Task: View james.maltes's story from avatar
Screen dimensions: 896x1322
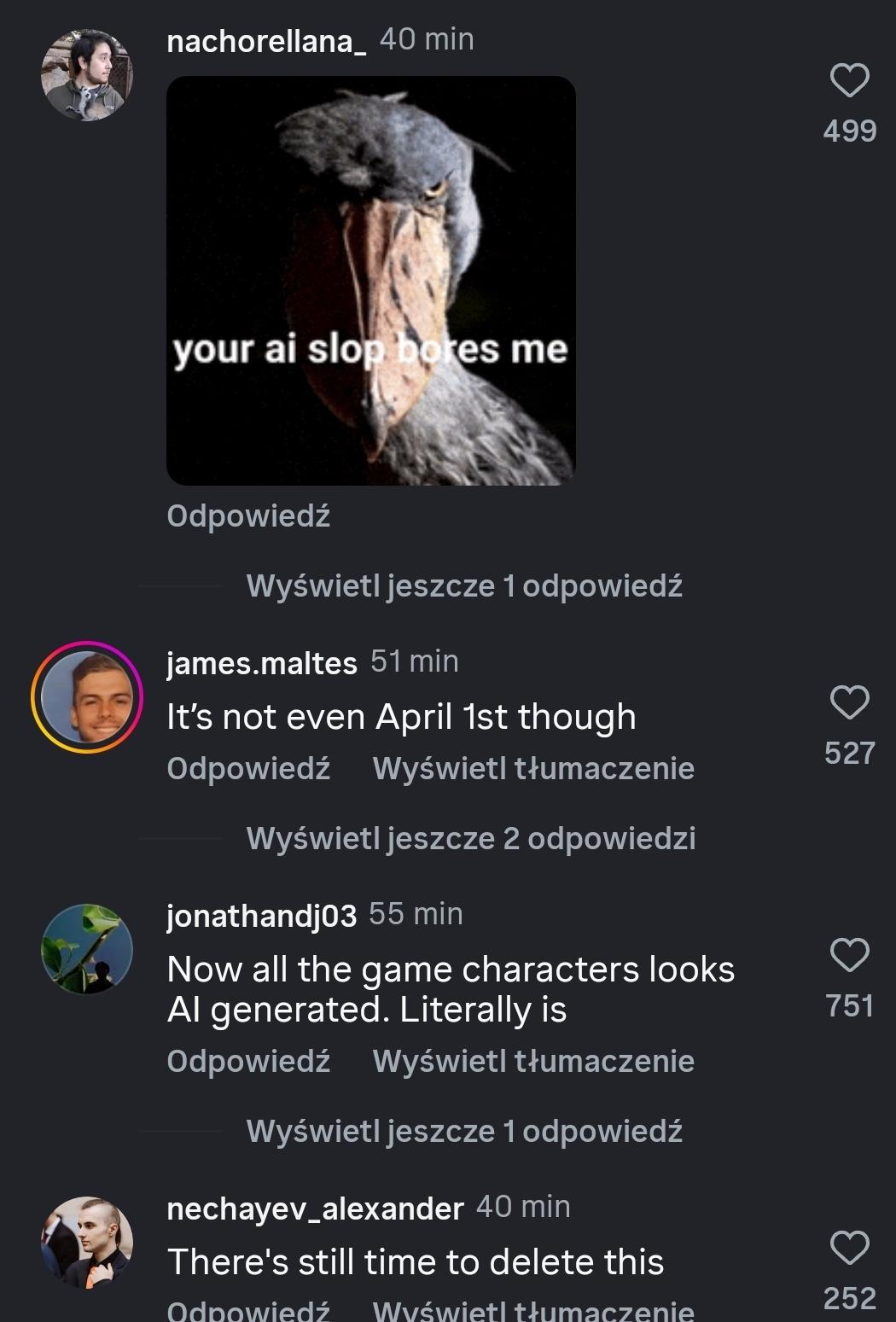Action: (87, 697)
